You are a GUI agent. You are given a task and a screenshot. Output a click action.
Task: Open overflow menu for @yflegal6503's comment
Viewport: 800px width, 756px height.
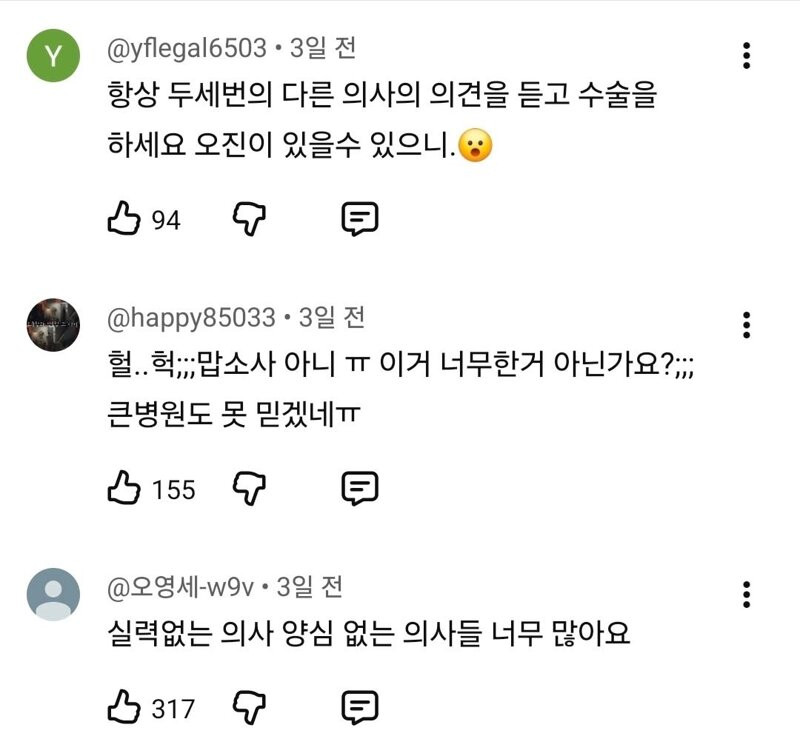[x=747, y=56]
